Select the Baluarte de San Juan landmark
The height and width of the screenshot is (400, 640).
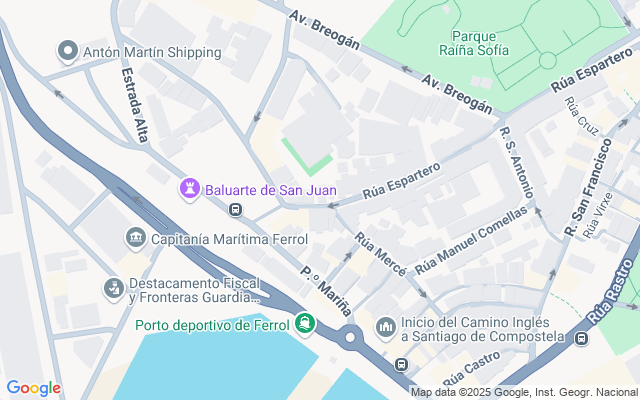coord(189,188)
